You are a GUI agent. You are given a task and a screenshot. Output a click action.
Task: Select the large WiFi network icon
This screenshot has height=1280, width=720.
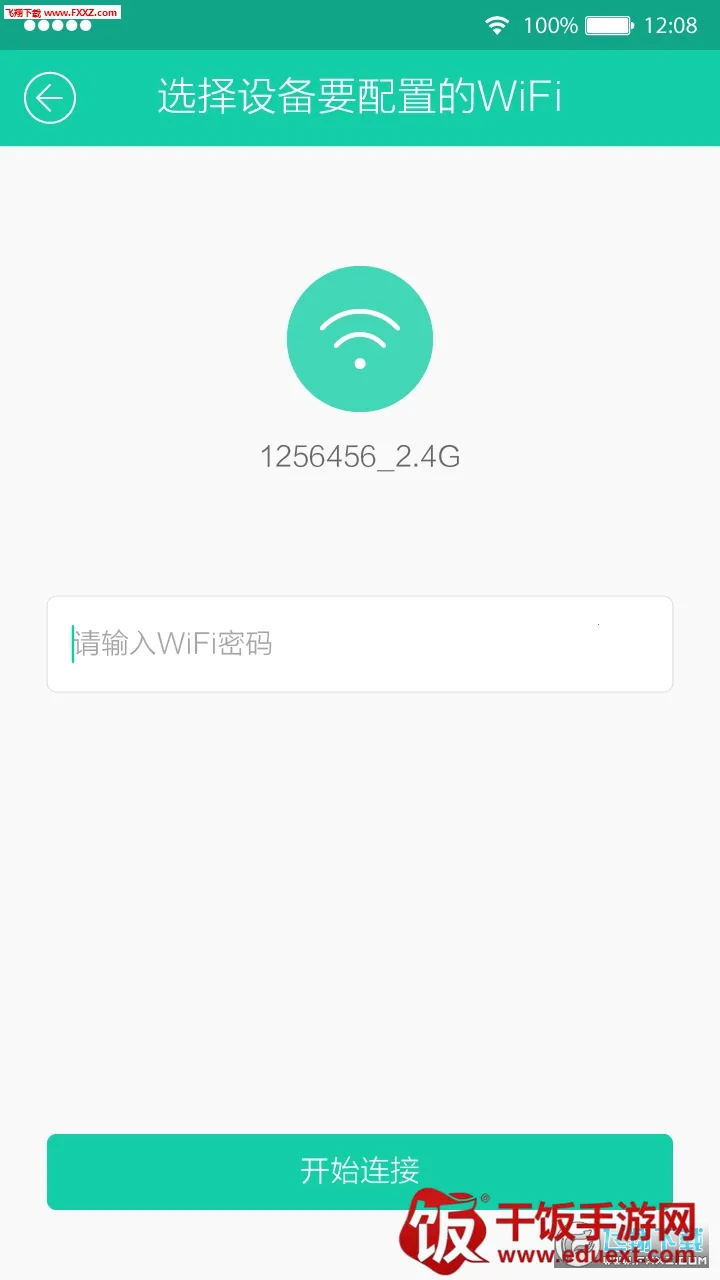[360, 338]
